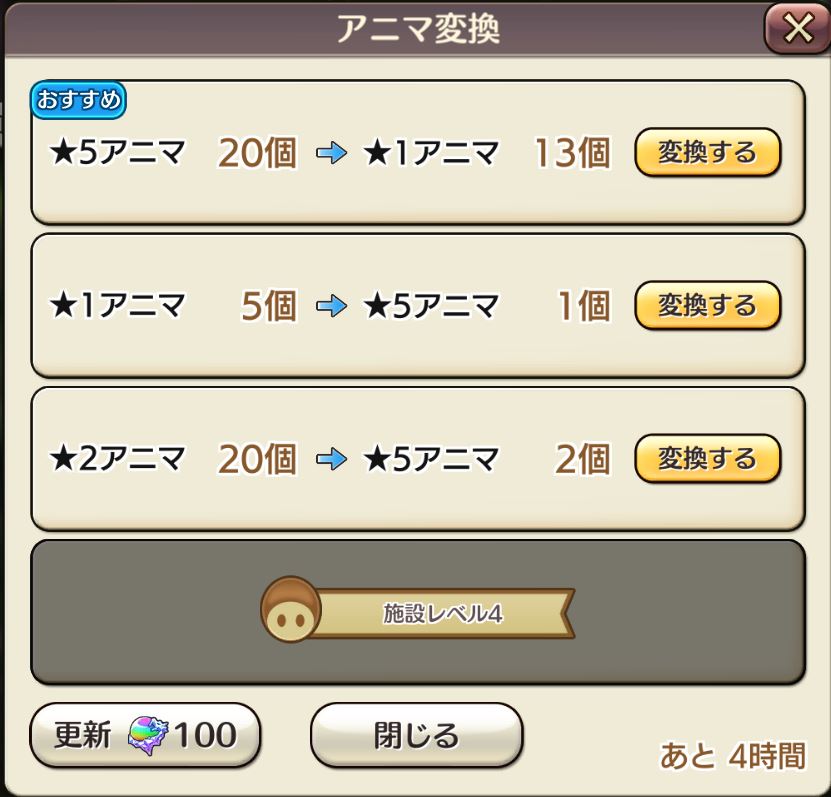Convert 20 ★5アニマ into 13 ★1アニマ

[707, 153]
